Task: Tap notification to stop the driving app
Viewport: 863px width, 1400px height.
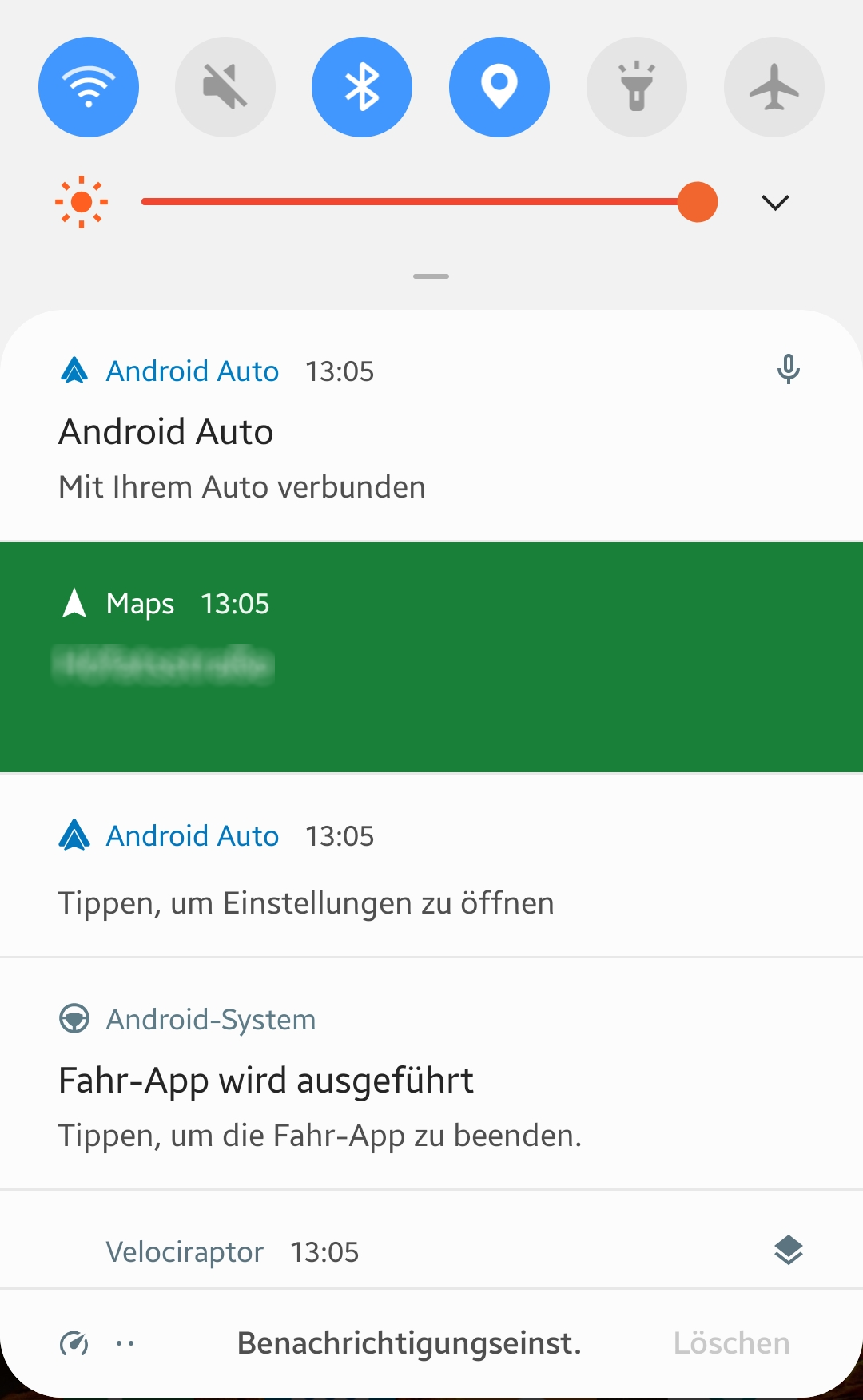Action: click(x=320, y=1108)
